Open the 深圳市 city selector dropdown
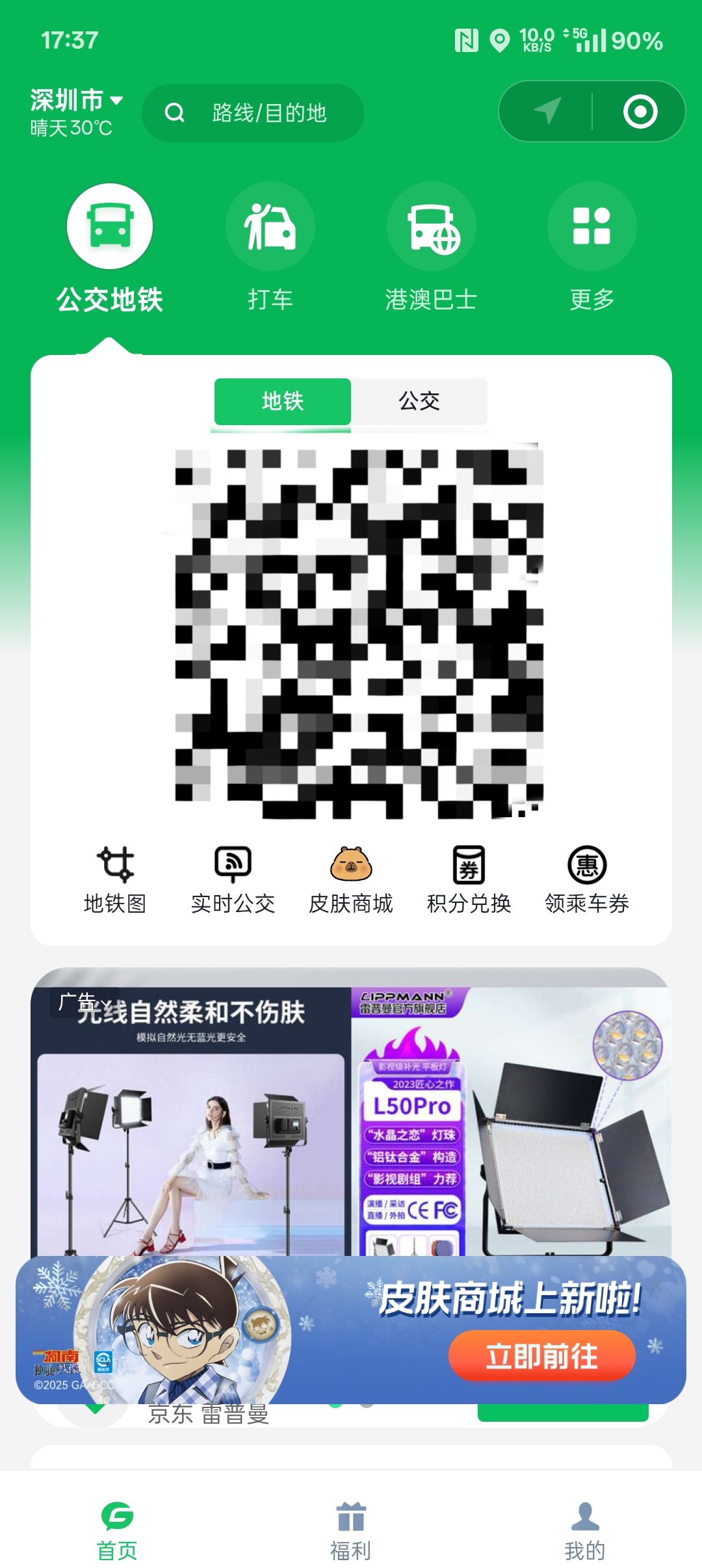 tap(77, 101)
